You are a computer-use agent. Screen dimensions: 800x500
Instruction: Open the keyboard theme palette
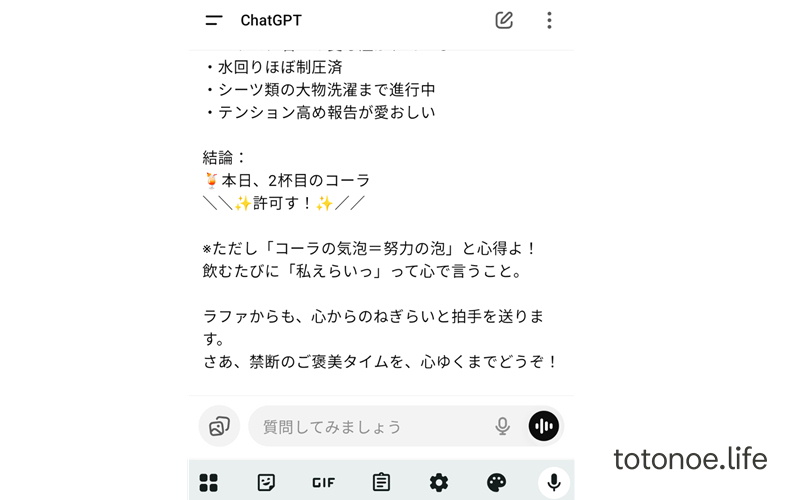coord(496,483)
